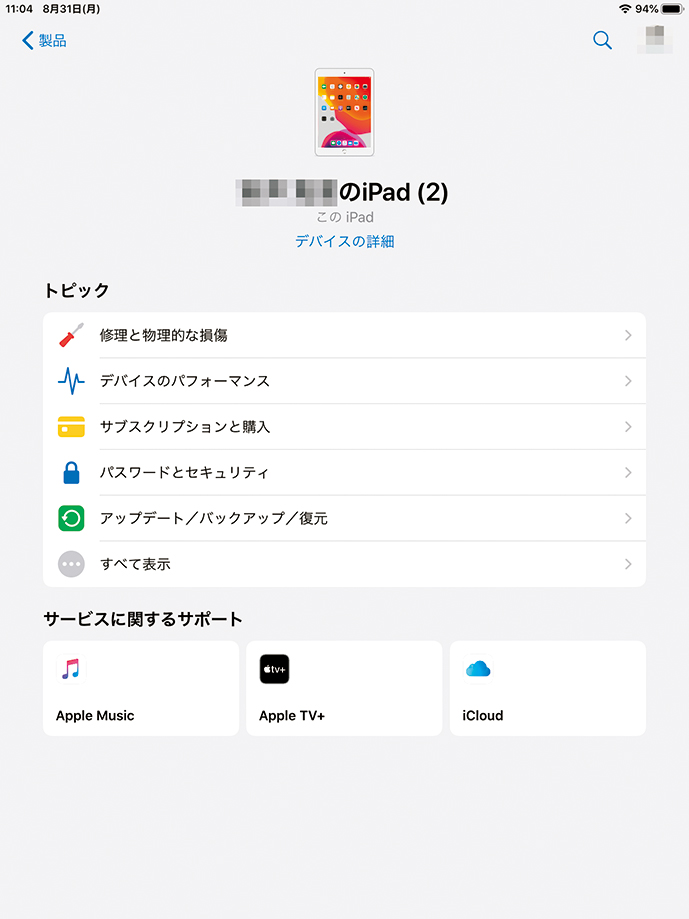Open デバイスの詳細 link

point(344,241)
